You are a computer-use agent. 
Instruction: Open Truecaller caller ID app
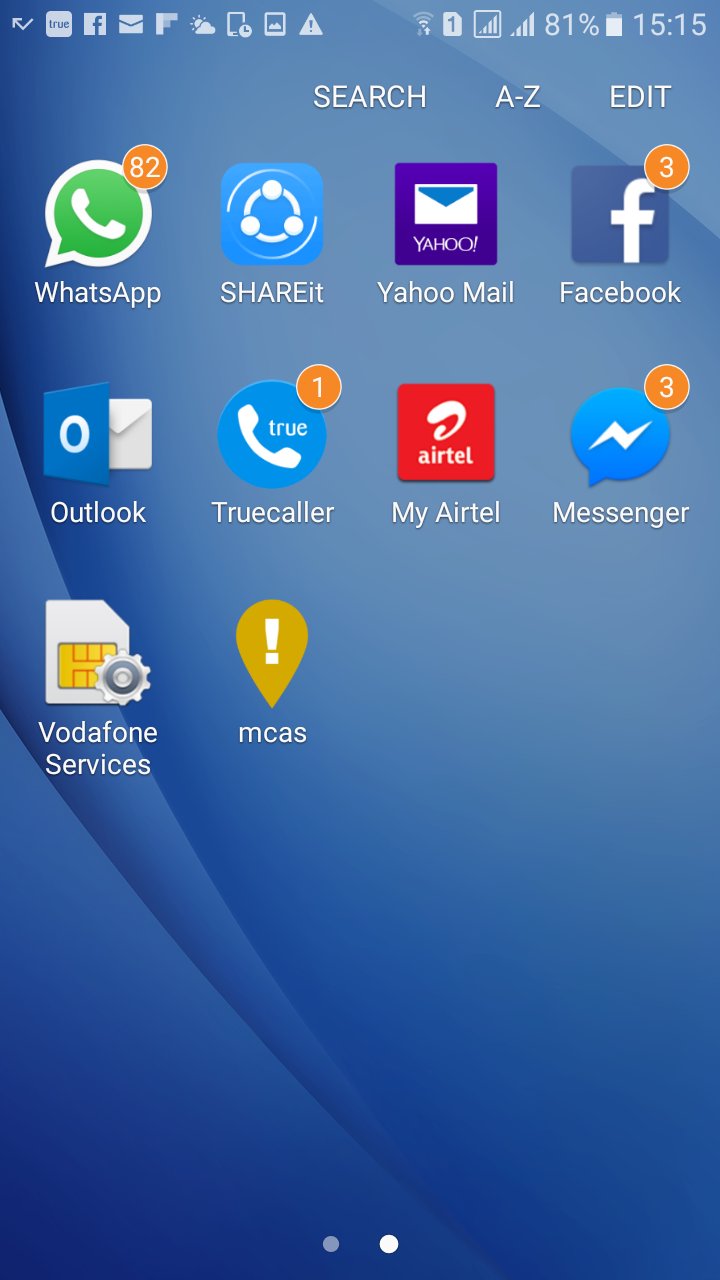(271, 433)
